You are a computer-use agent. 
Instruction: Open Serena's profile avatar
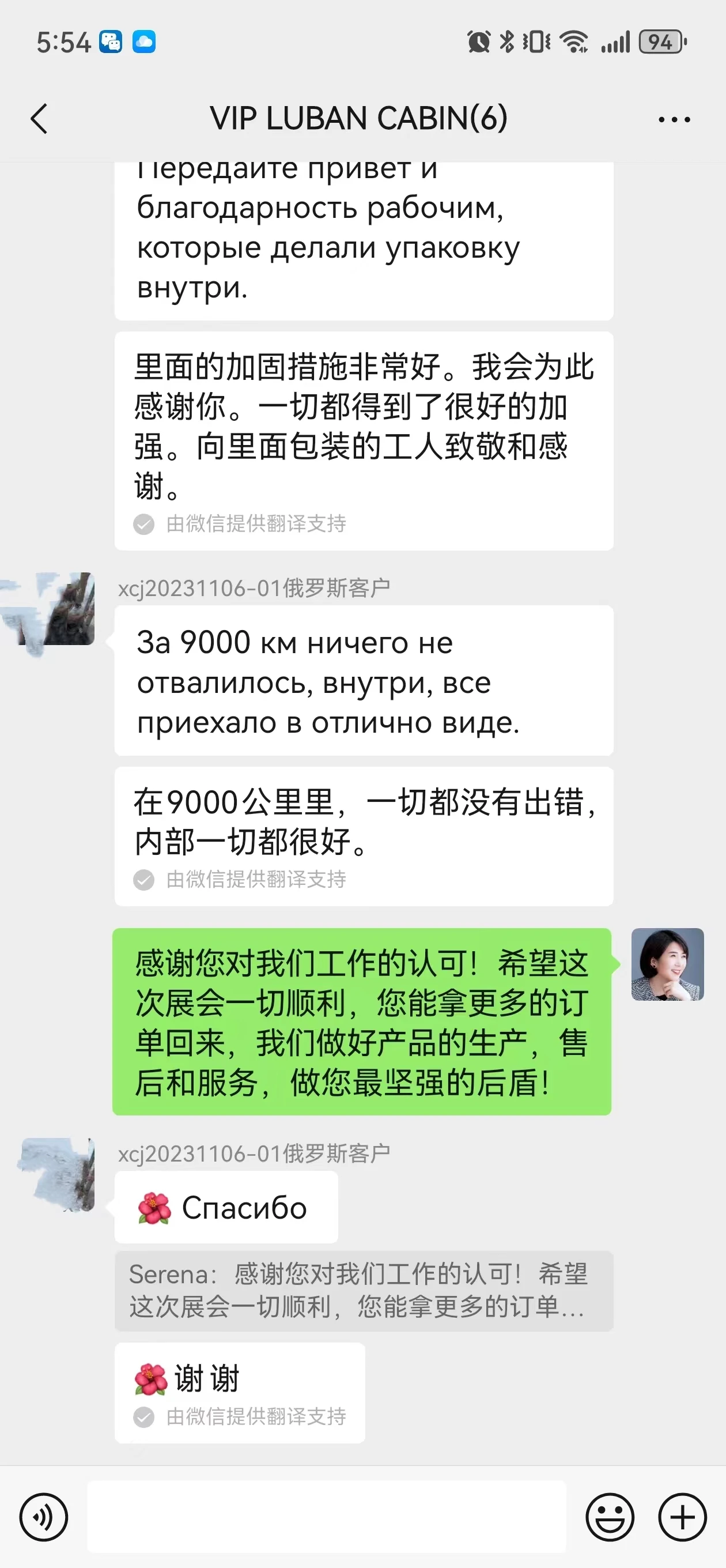click(668, 964)
